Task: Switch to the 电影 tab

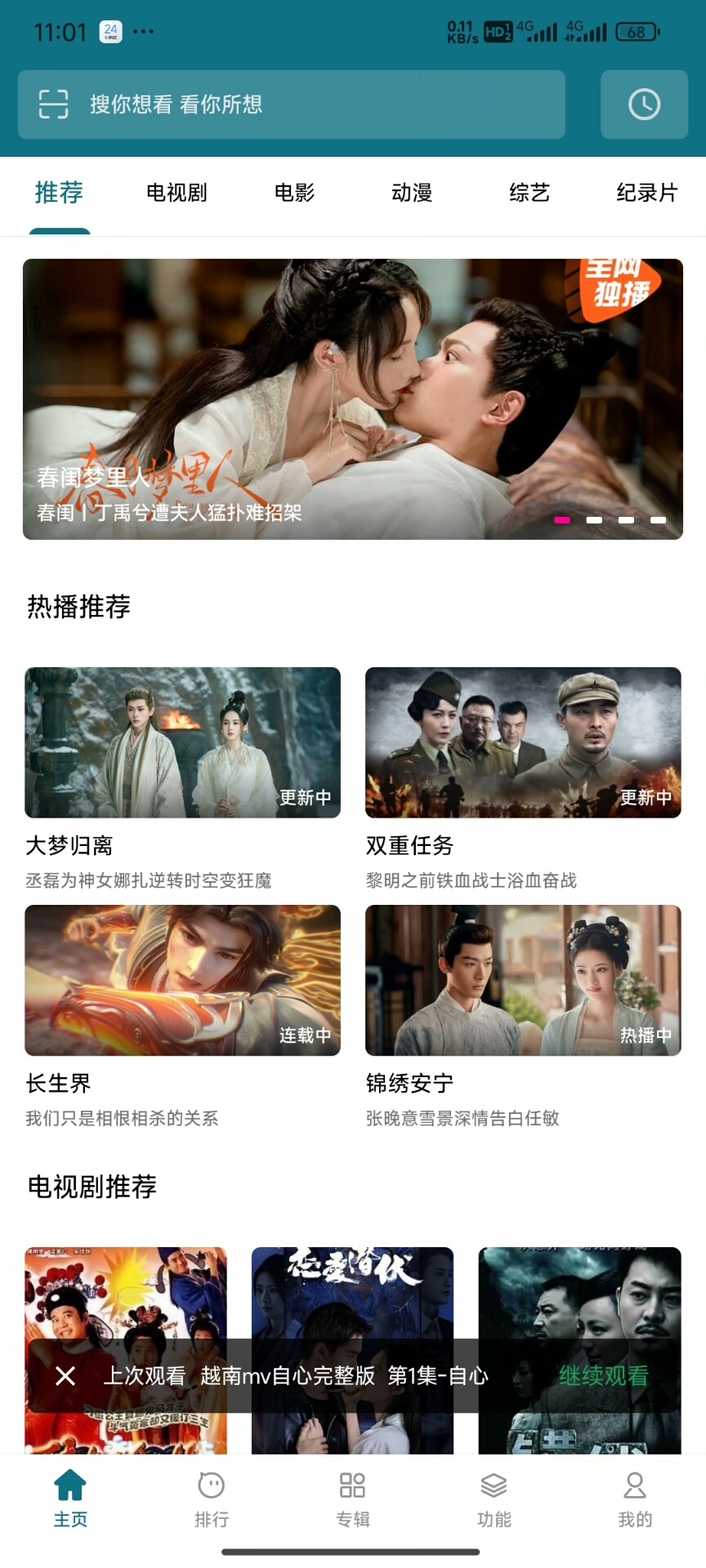Action: point(294,193)
